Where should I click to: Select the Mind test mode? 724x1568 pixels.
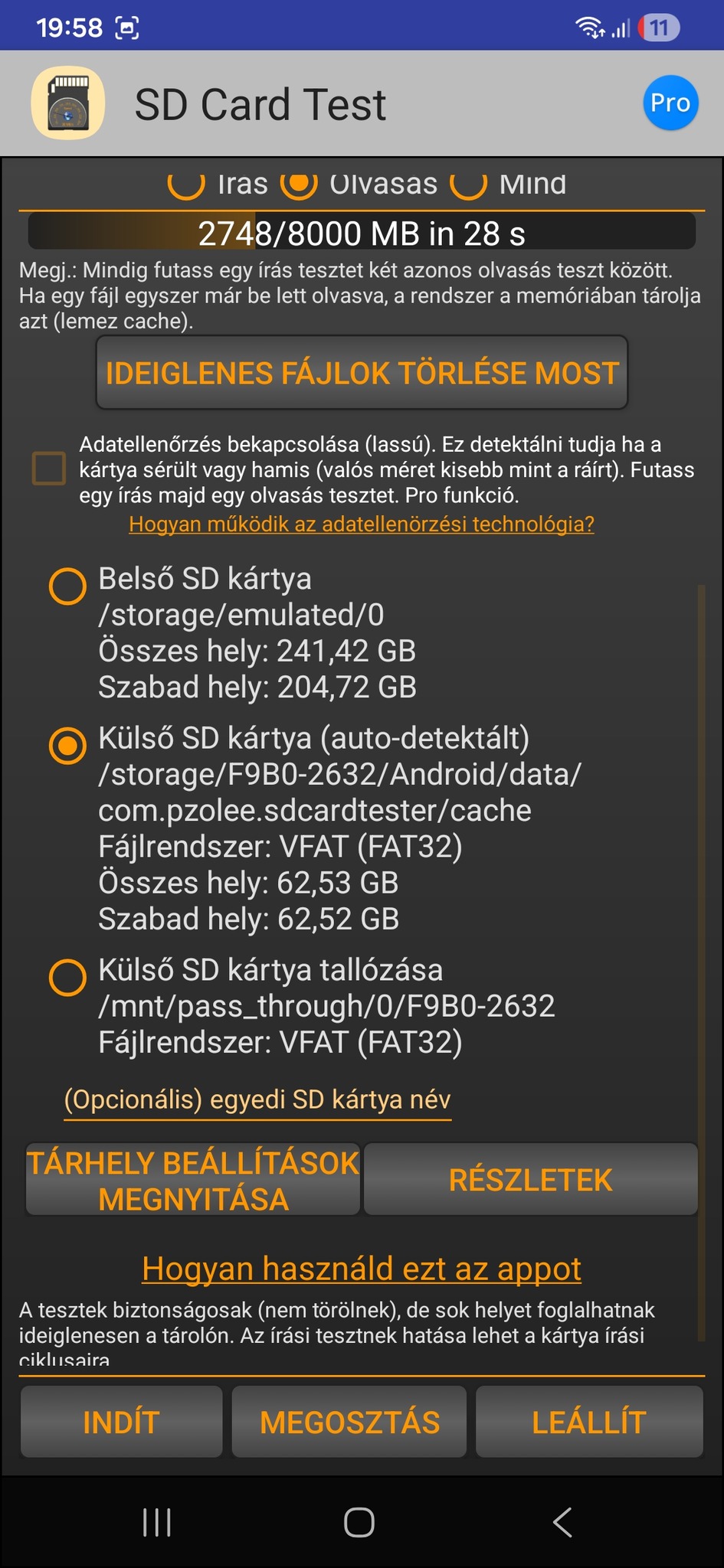click(469, 182)
